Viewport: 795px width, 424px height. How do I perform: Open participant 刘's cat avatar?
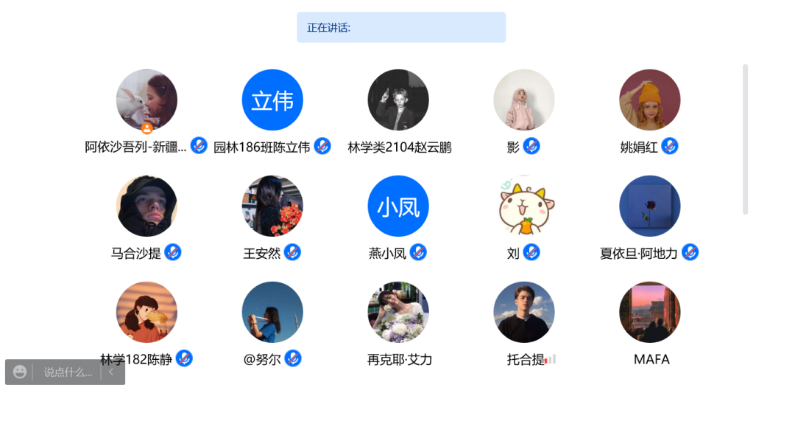[x=524, y=206]
